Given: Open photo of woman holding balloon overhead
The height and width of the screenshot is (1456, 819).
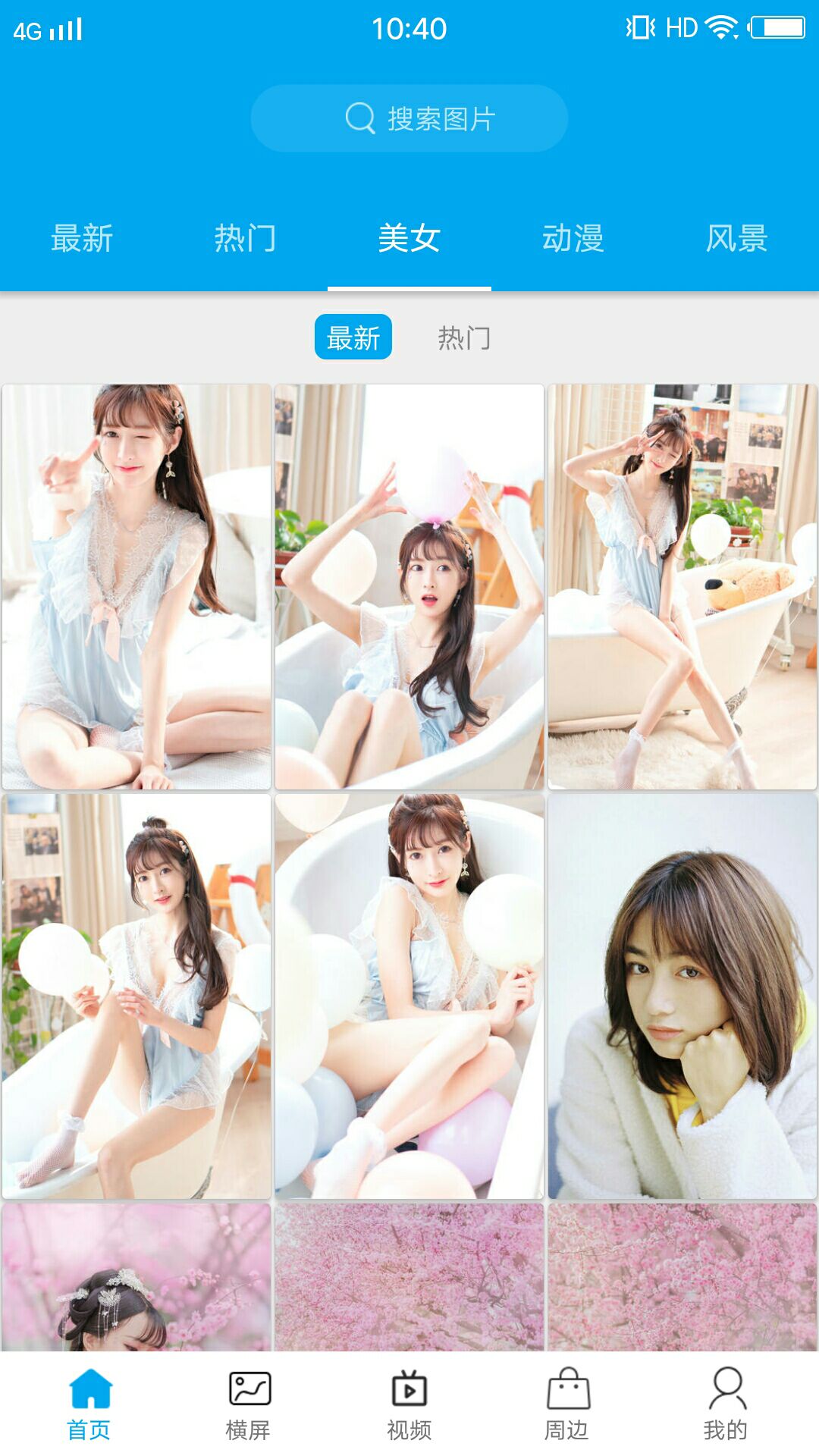Looking at the screenshot, I should [409, 587].
